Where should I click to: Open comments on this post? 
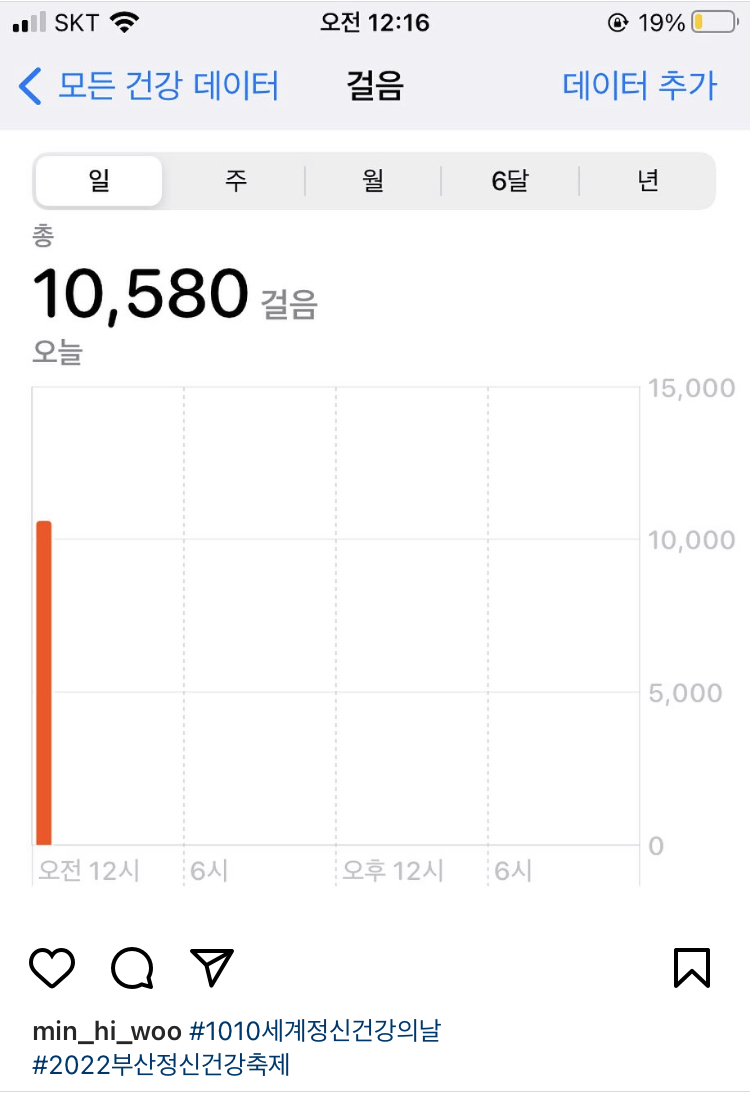(x=132, y=968)
